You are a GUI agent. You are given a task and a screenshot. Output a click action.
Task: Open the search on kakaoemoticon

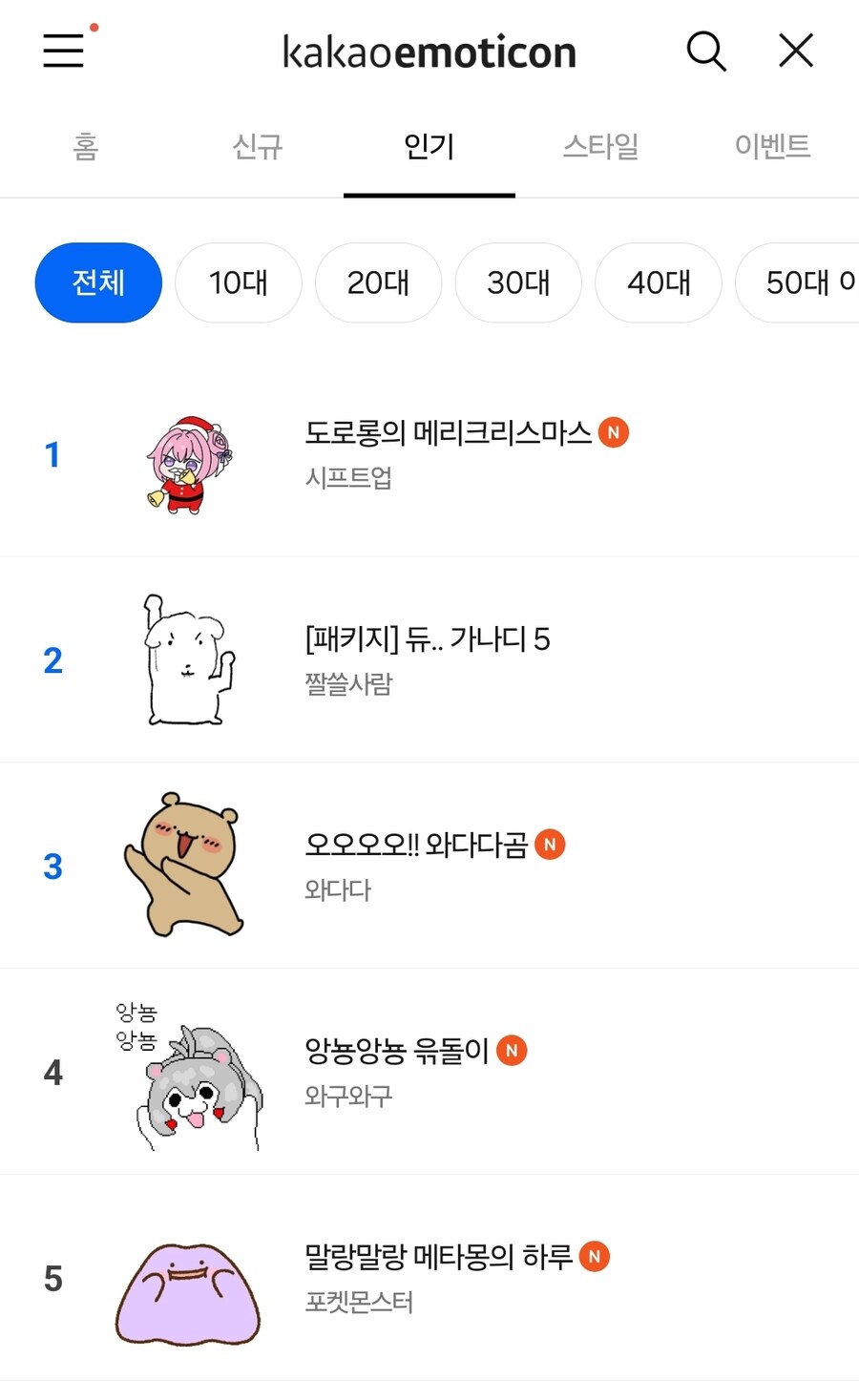coord(706,52)
